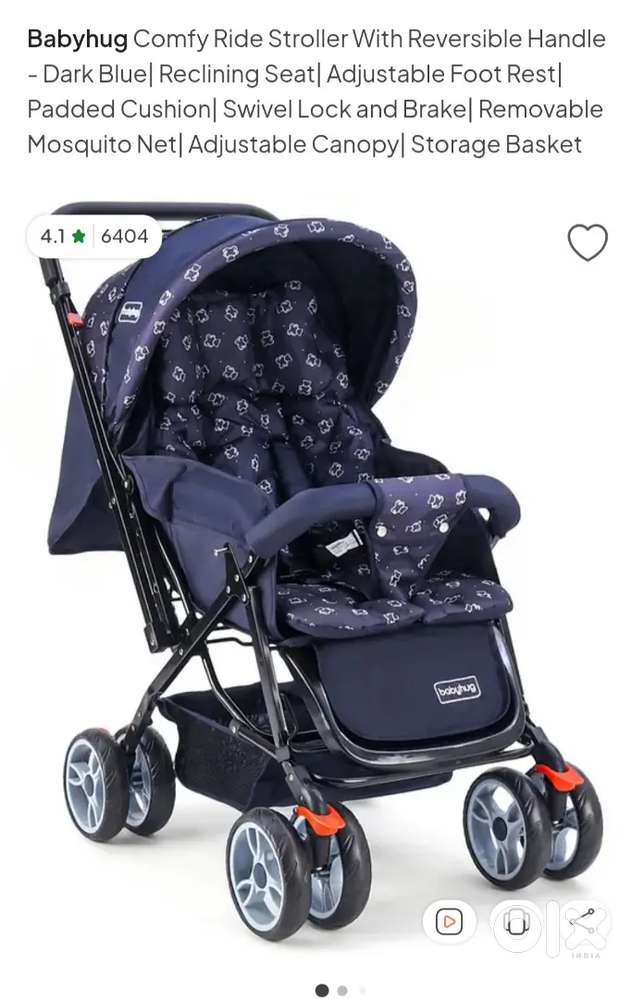Open the 360-degree product view
This screenshot has width=644, height=999.
pos(517,923)
